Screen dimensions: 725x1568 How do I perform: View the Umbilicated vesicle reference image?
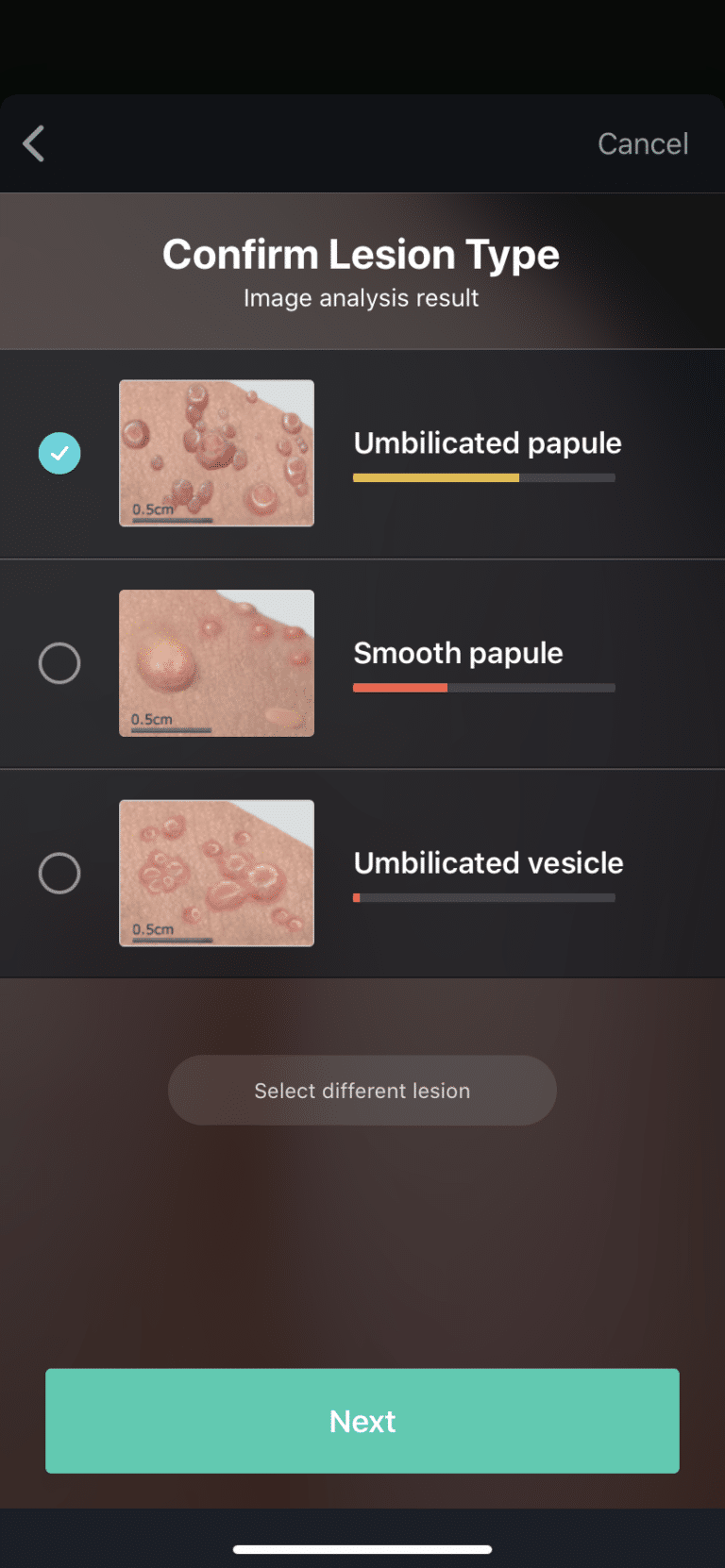pyautogui.click(x=216, y=873)
